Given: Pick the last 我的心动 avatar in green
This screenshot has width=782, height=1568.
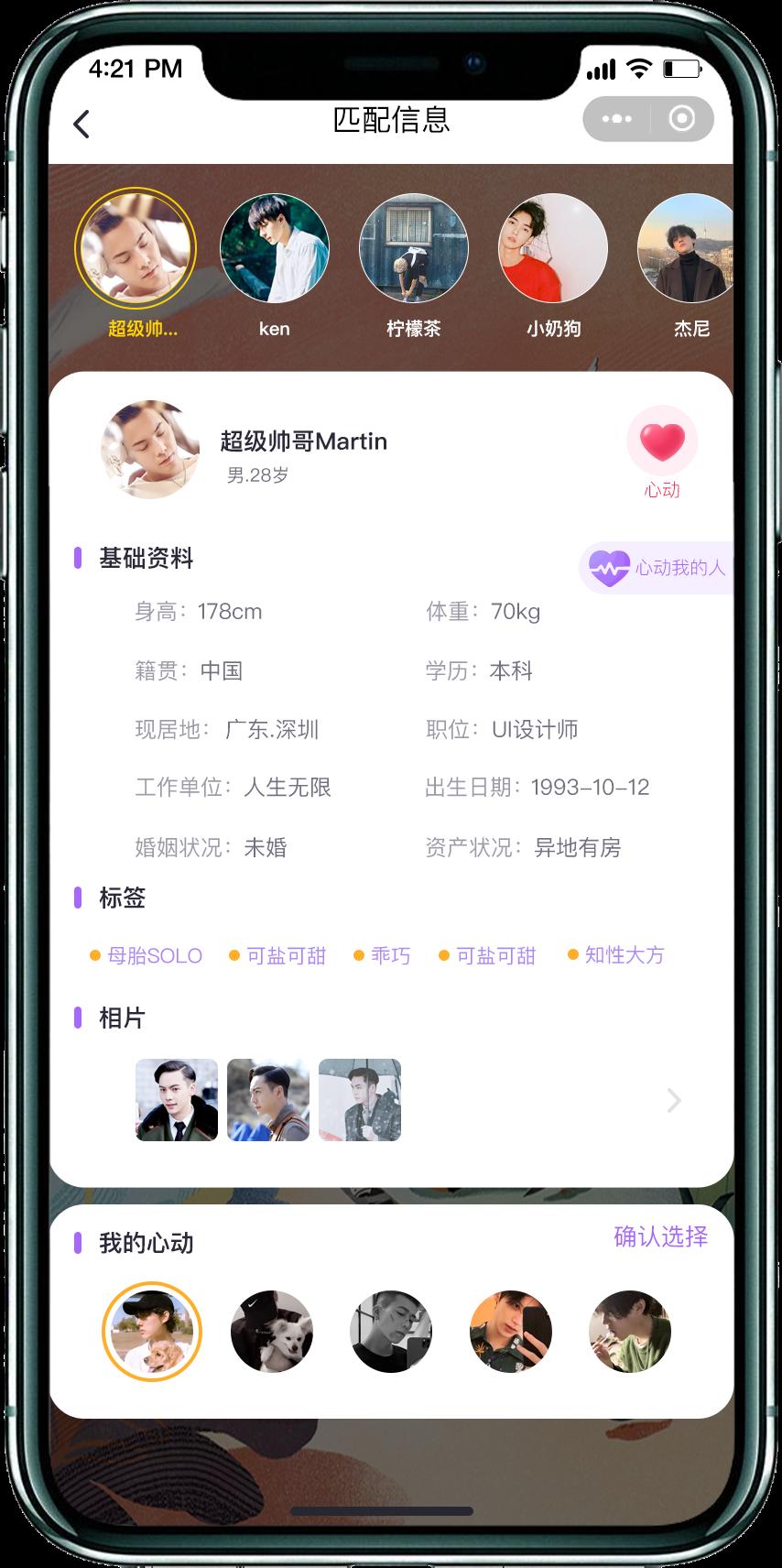Looking at the screenshot, I should click(x=630, y=1332).
